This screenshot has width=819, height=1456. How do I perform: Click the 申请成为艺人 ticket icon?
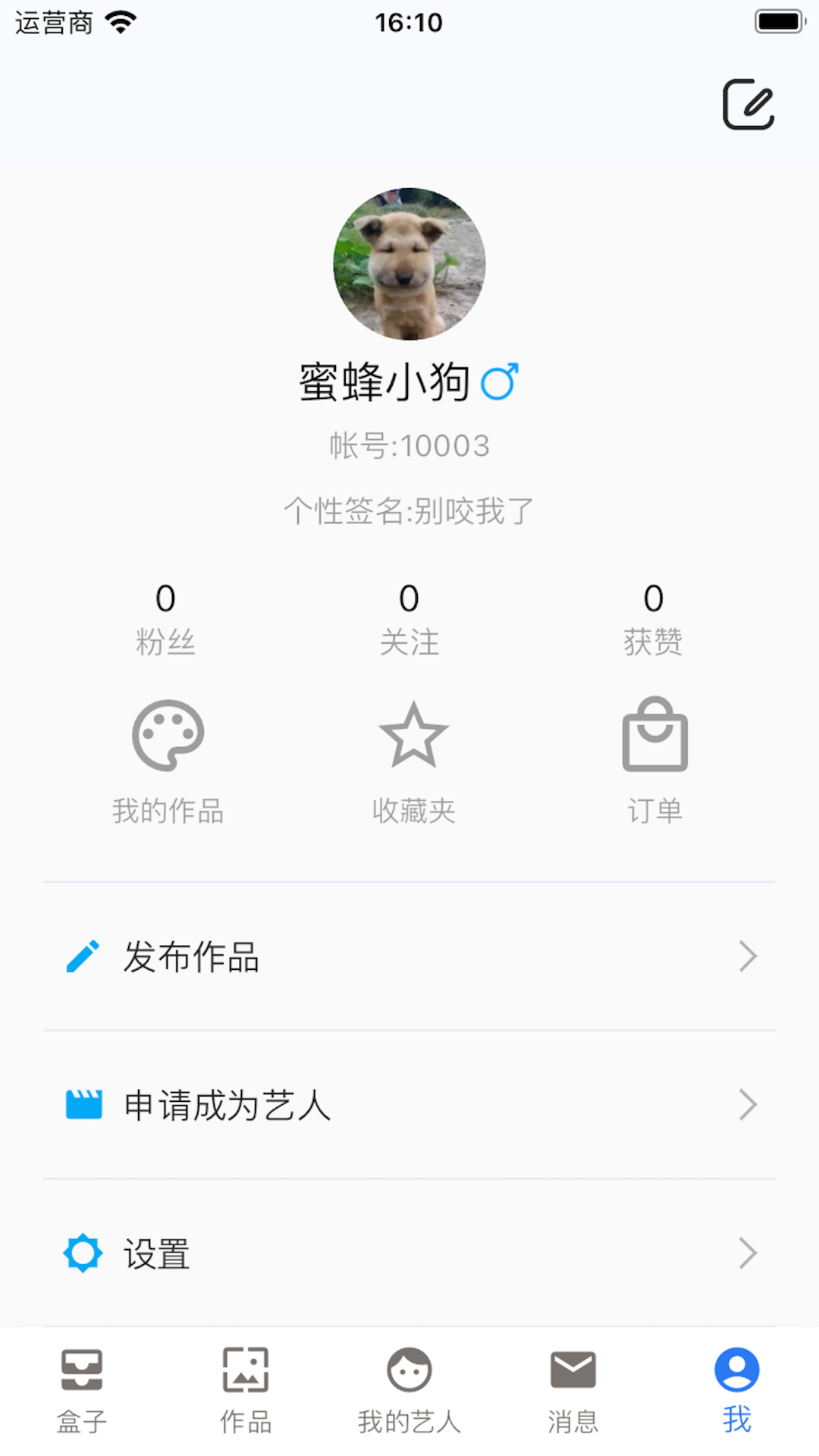point(83,1106)
